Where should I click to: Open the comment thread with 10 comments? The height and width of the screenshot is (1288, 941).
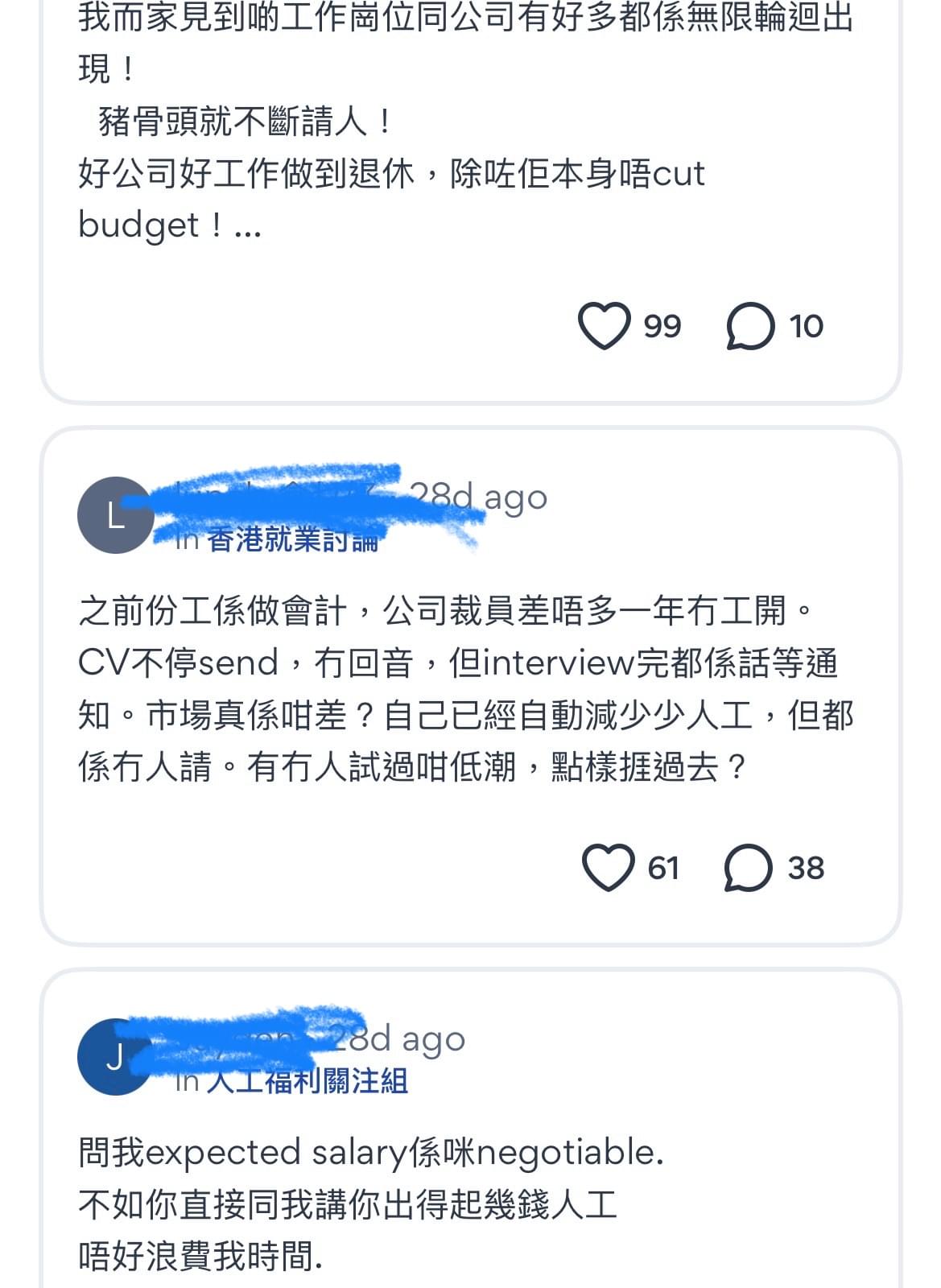click(x=747, y=326)
